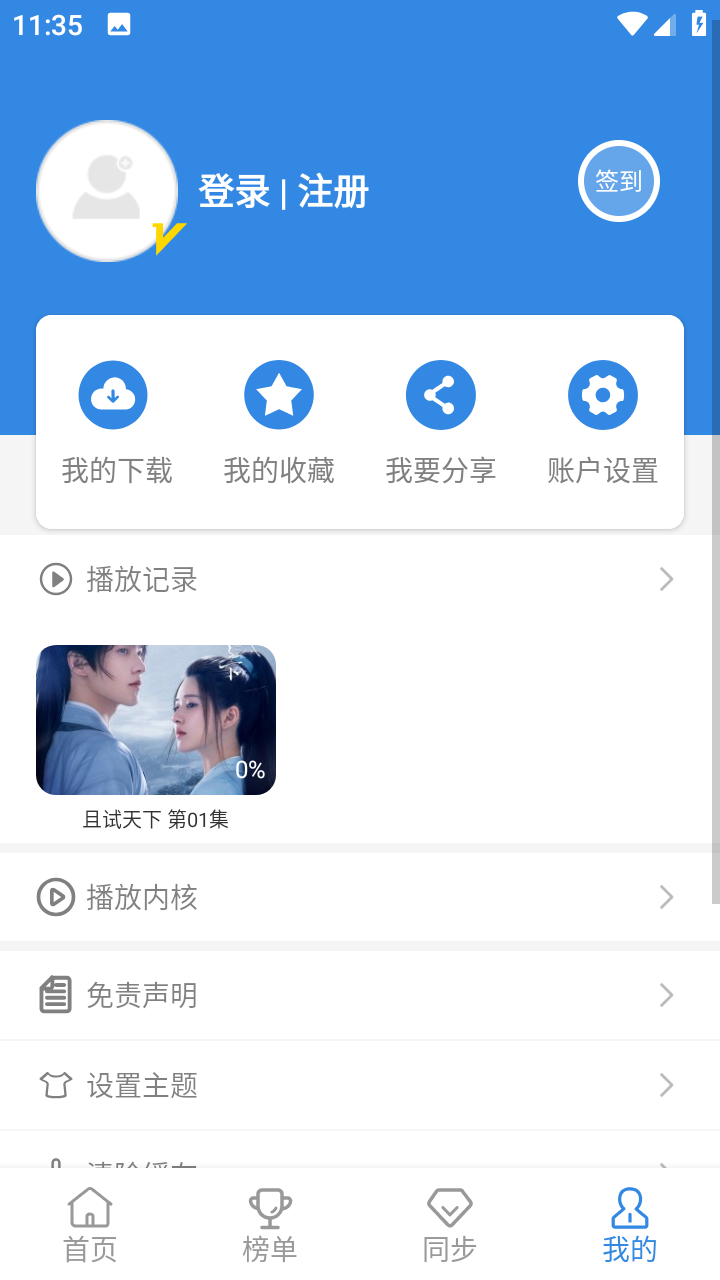
Task: Tap the 我要分享 share icon
Action: pos(440,394)
